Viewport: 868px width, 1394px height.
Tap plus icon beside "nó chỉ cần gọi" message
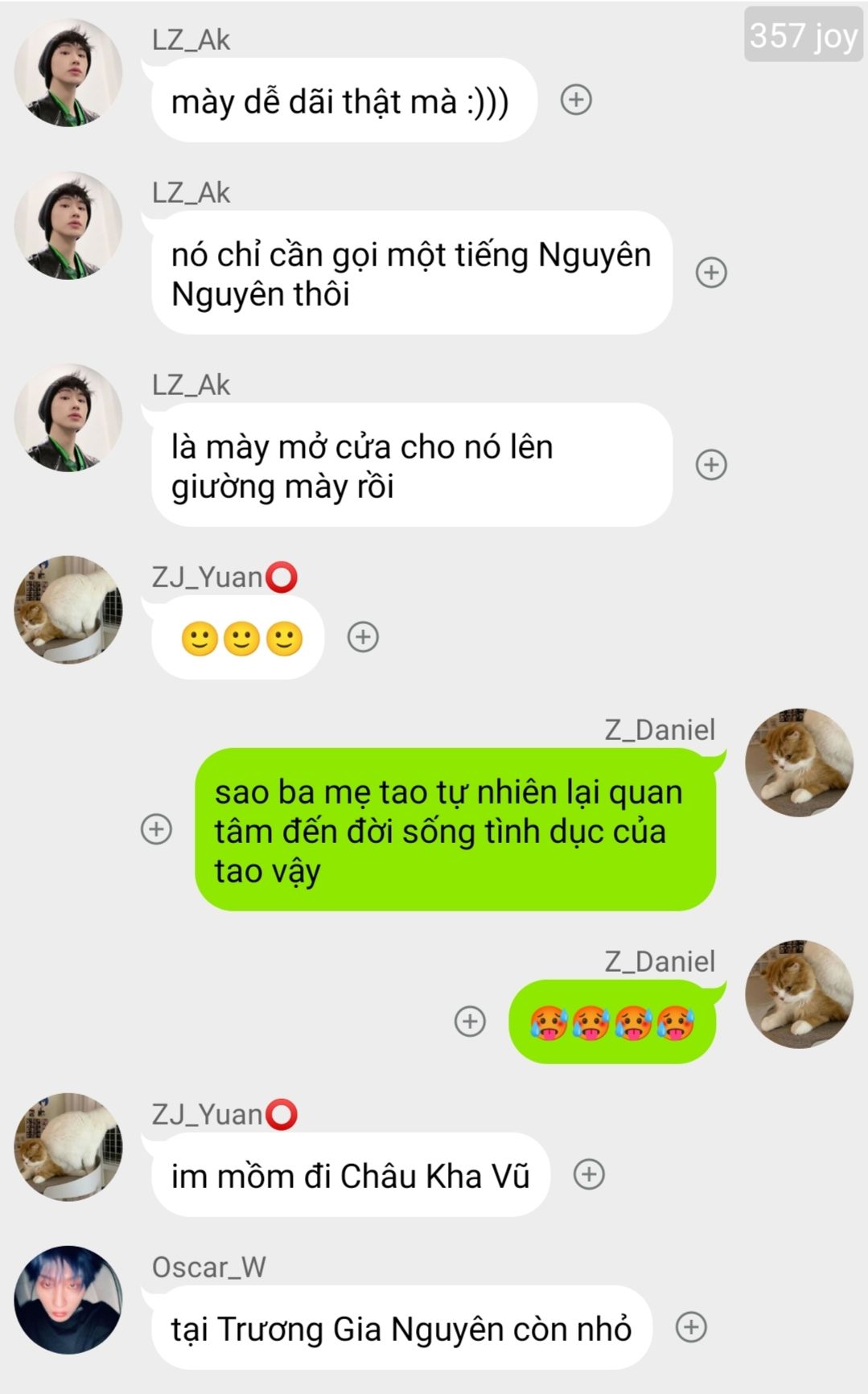tap(711, 273)
